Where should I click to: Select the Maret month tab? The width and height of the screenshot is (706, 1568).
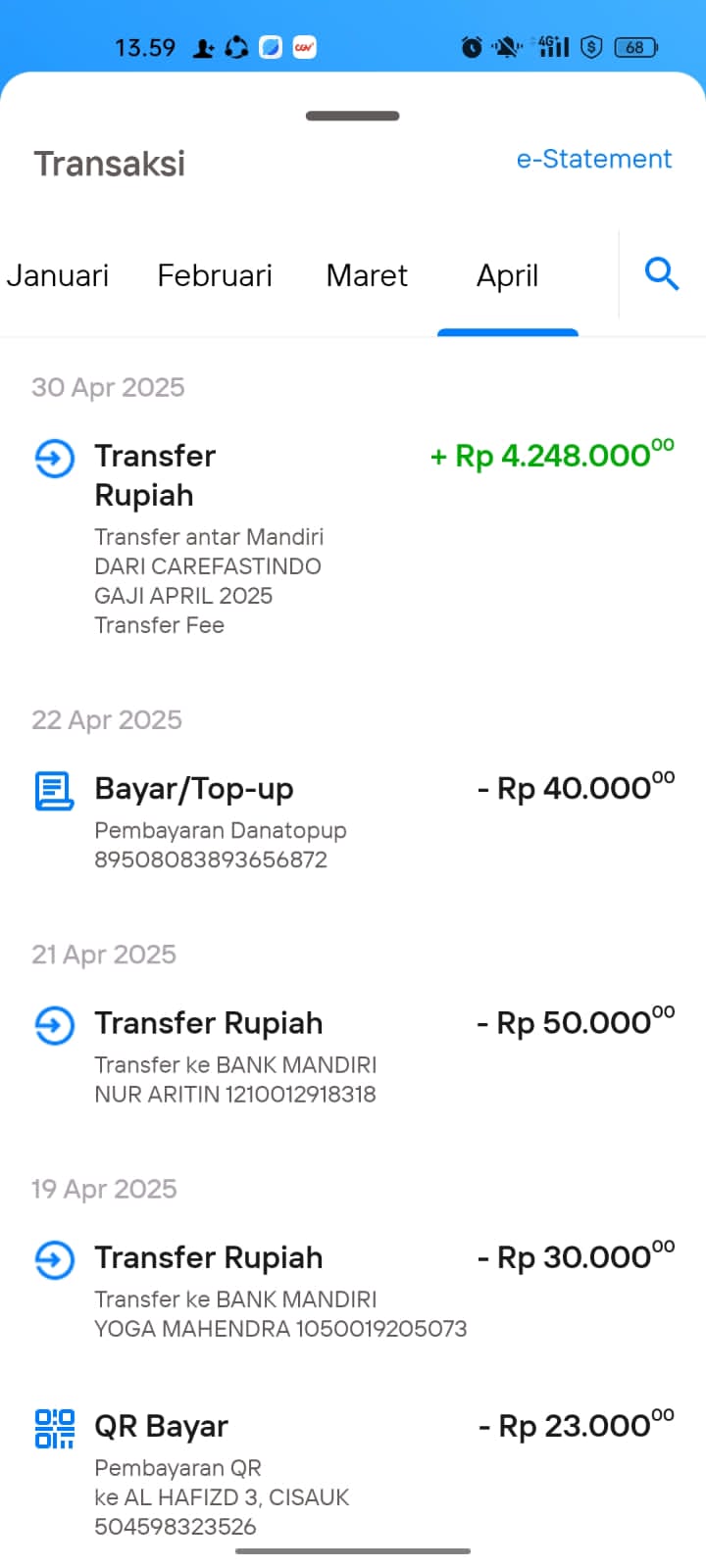point(367,275)
